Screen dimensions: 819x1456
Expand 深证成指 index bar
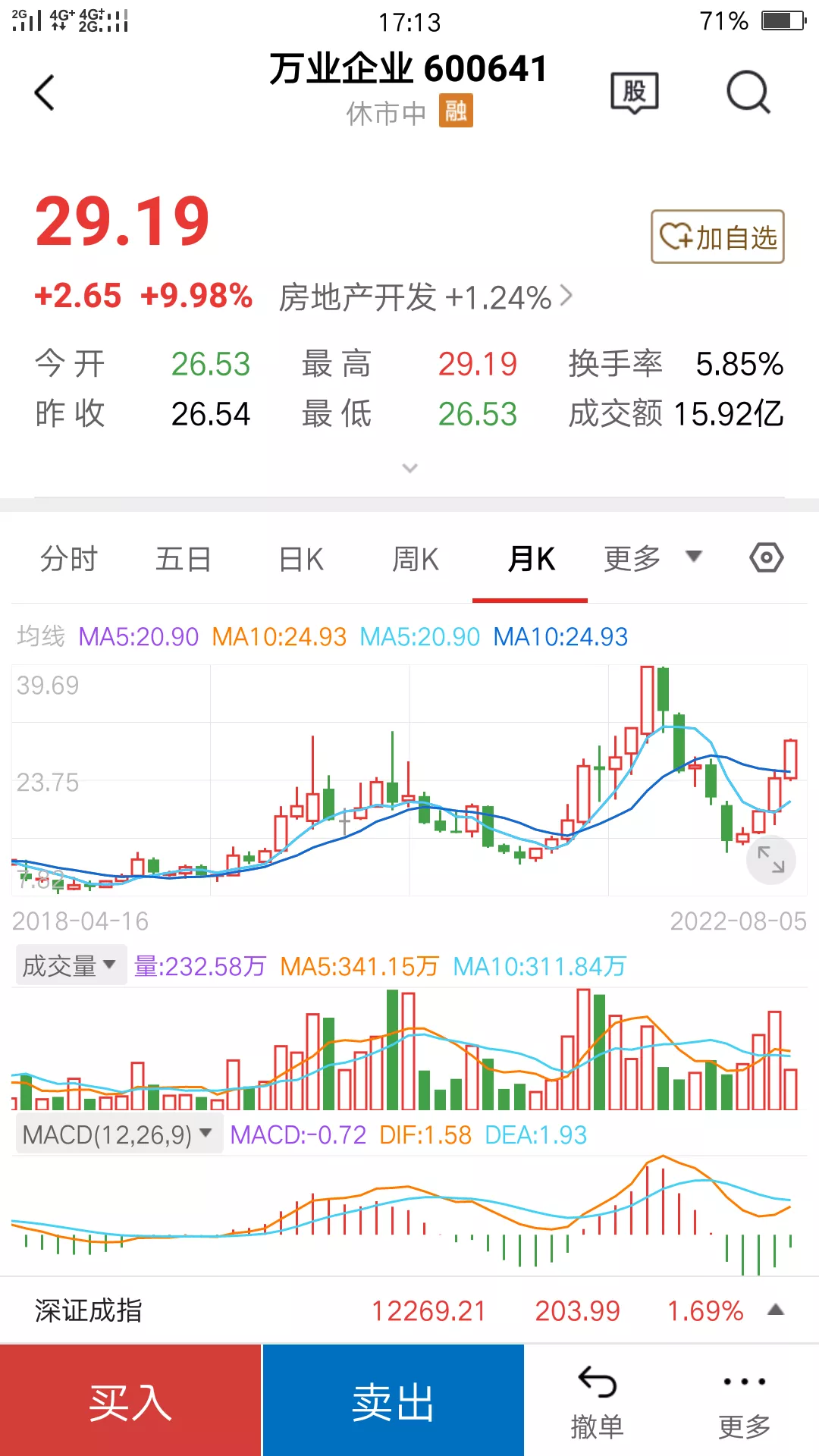[x=409, y=1310]
